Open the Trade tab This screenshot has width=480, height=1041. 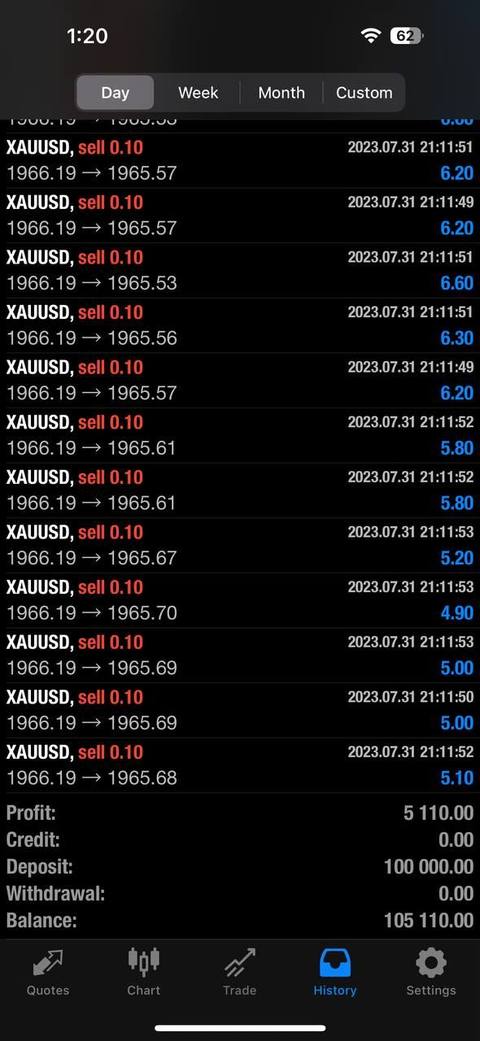tap(240, 972)
